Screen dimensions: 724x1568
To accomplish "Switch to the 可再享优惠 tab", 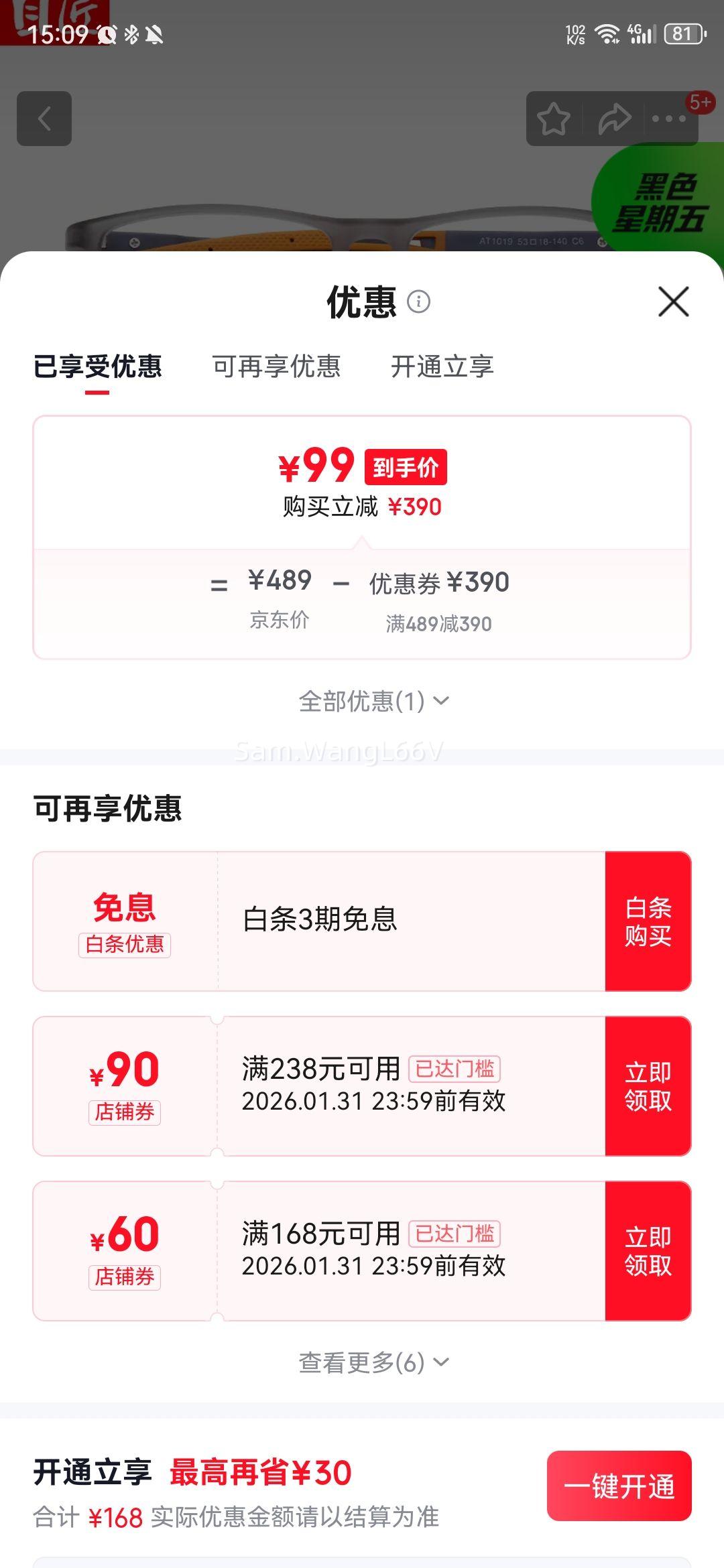I will pyautogui.click(x=275, y=367).
